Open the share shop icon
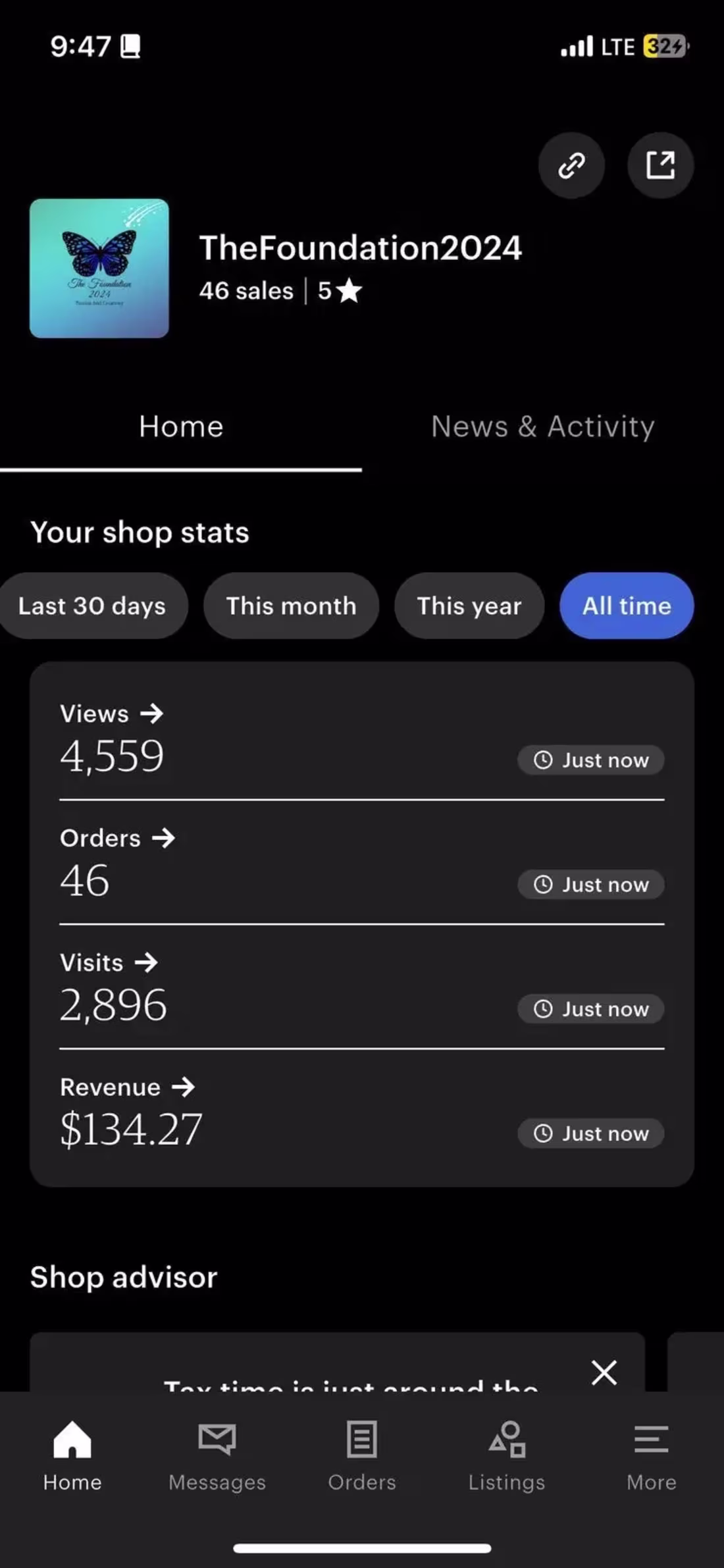 (x=660, y=165)
